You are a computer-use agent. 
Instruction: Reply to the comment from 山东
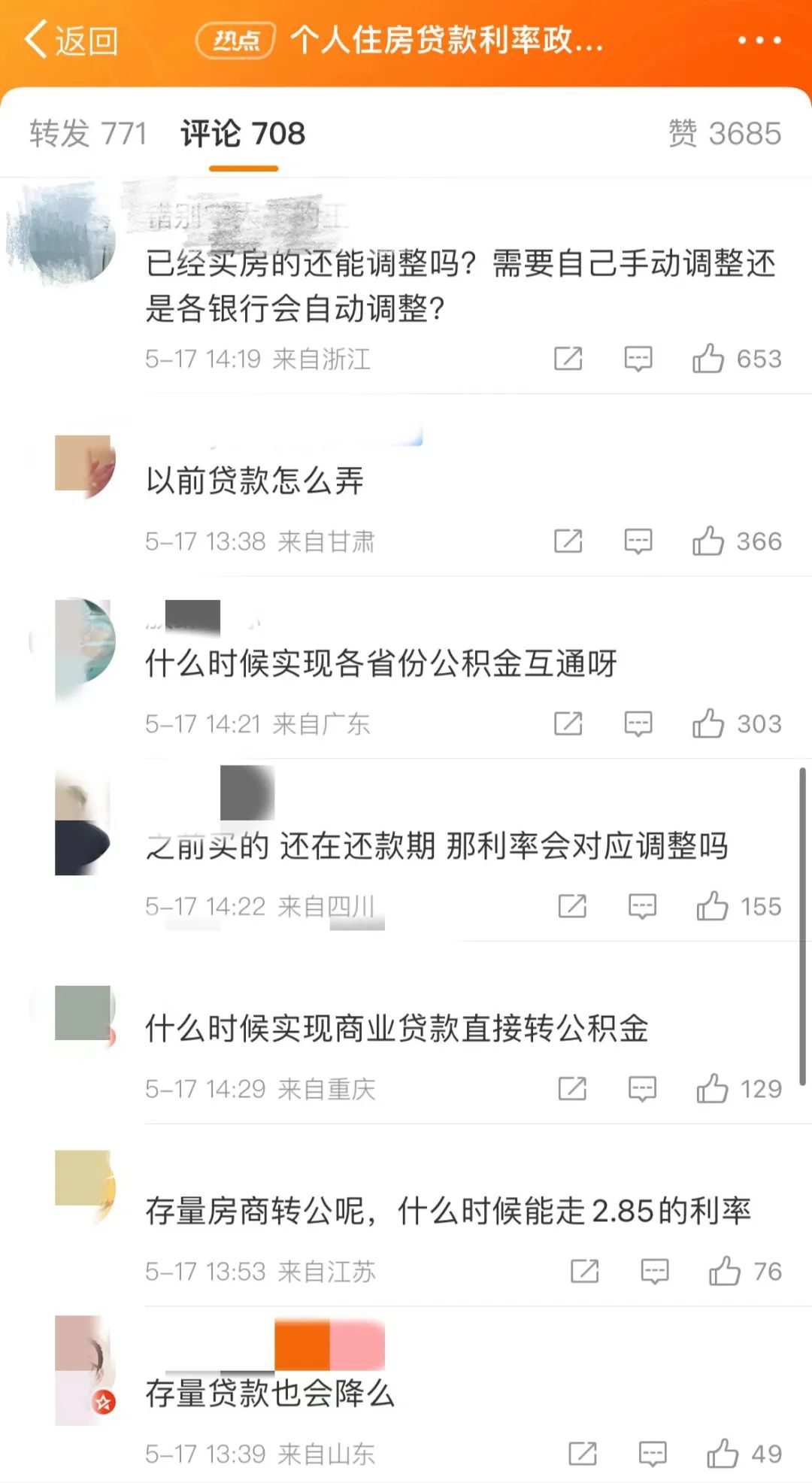click(x=652, y=1453)
